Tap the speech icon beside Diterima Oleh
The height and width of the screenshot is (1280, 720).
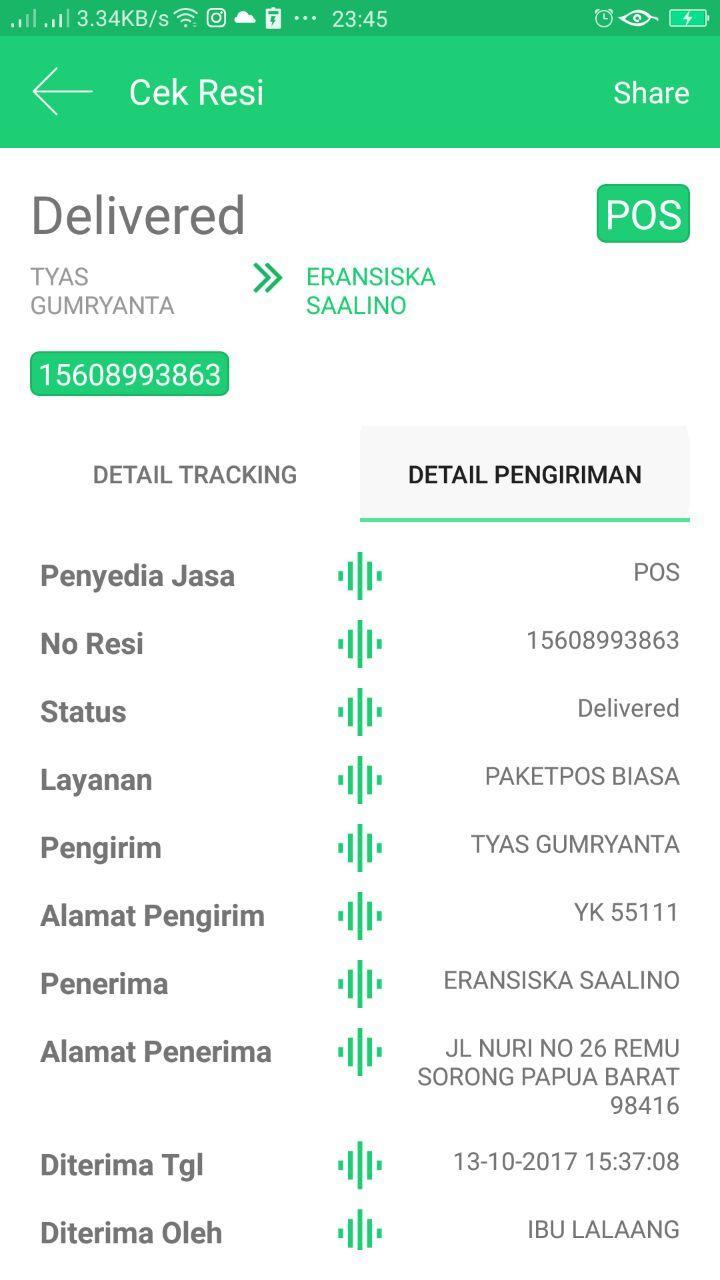[x=361, y=1230]
